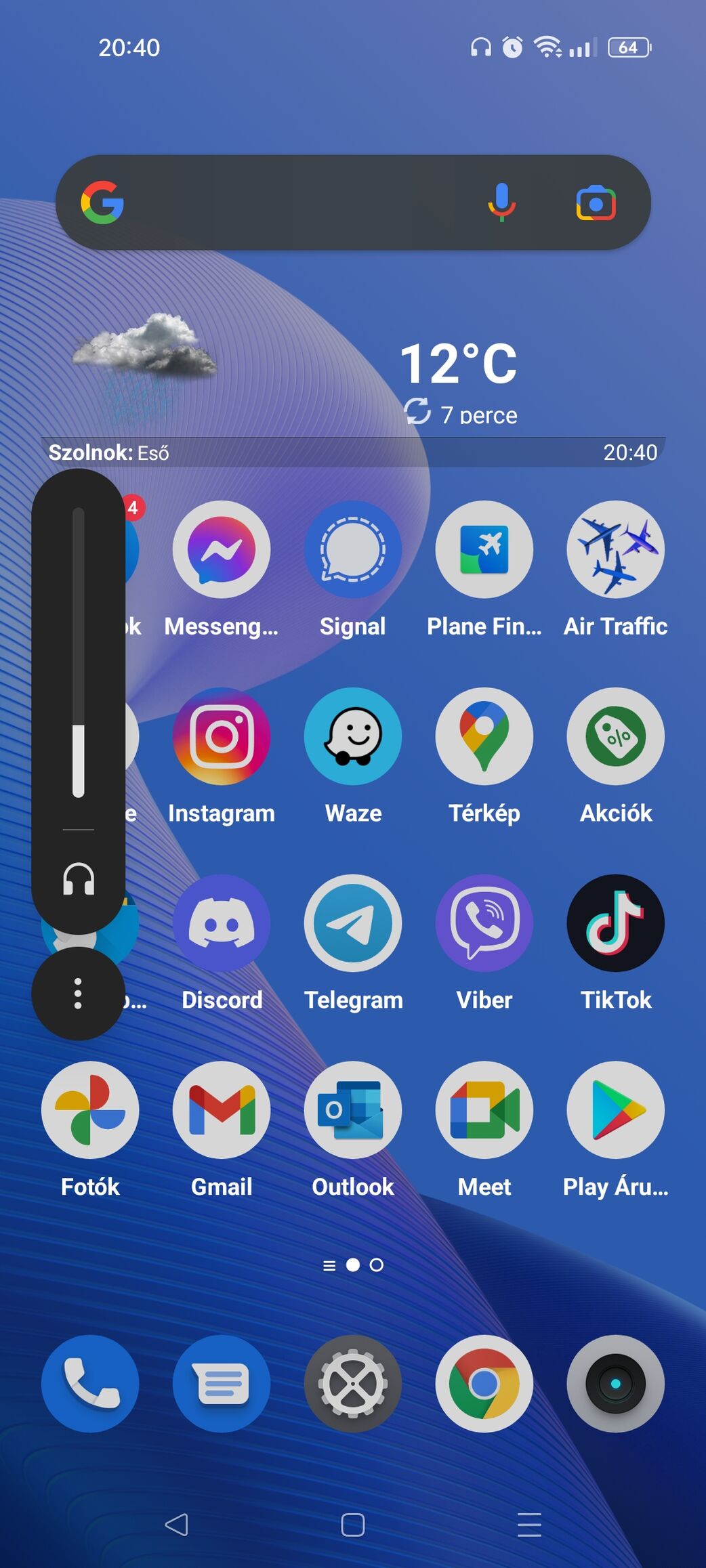
Task: Open the volume panel's three-dot menu
Action: [78, 994]
